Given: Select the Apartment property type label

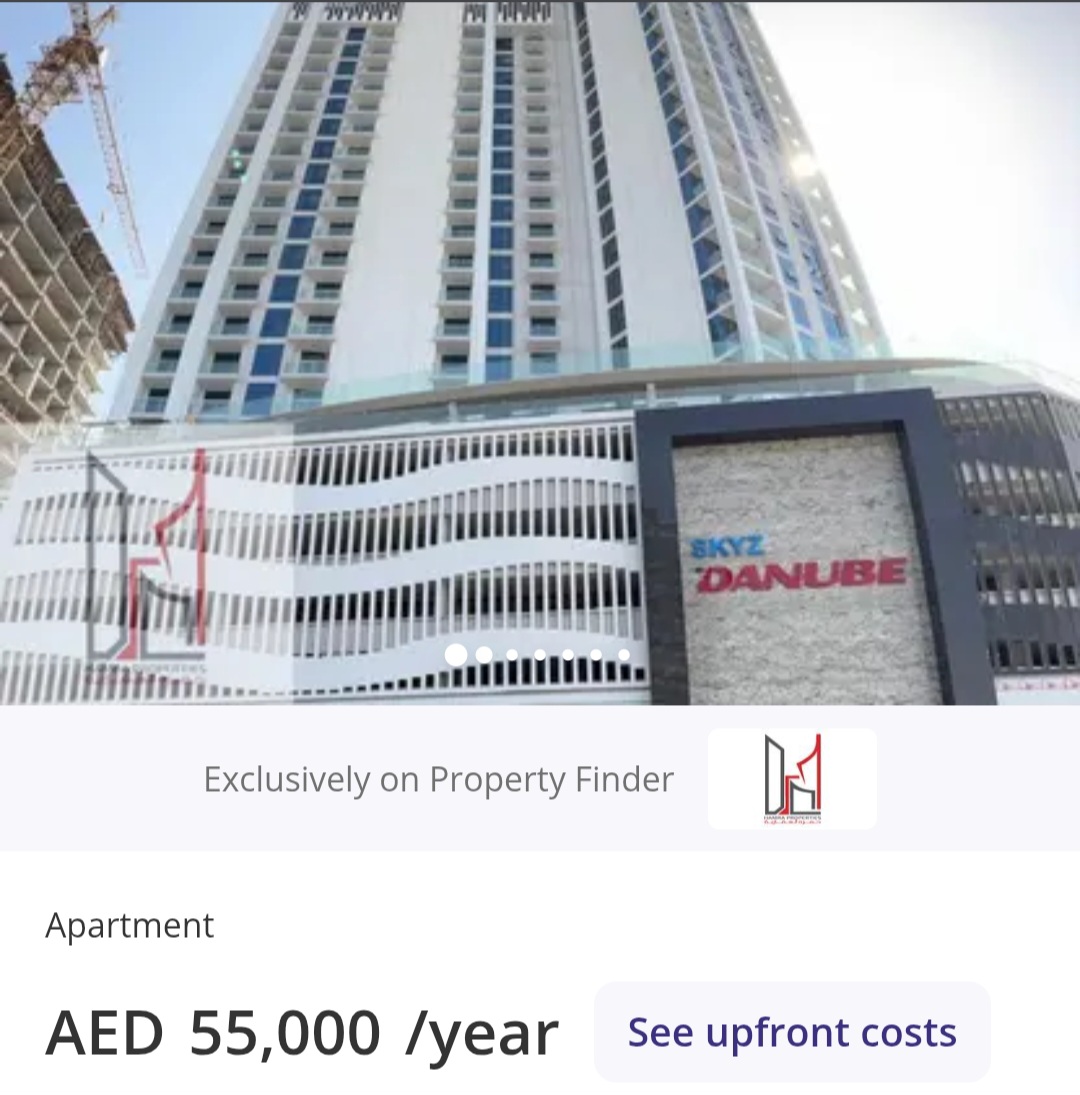Looking at the screenshot, I should point(131,925).
